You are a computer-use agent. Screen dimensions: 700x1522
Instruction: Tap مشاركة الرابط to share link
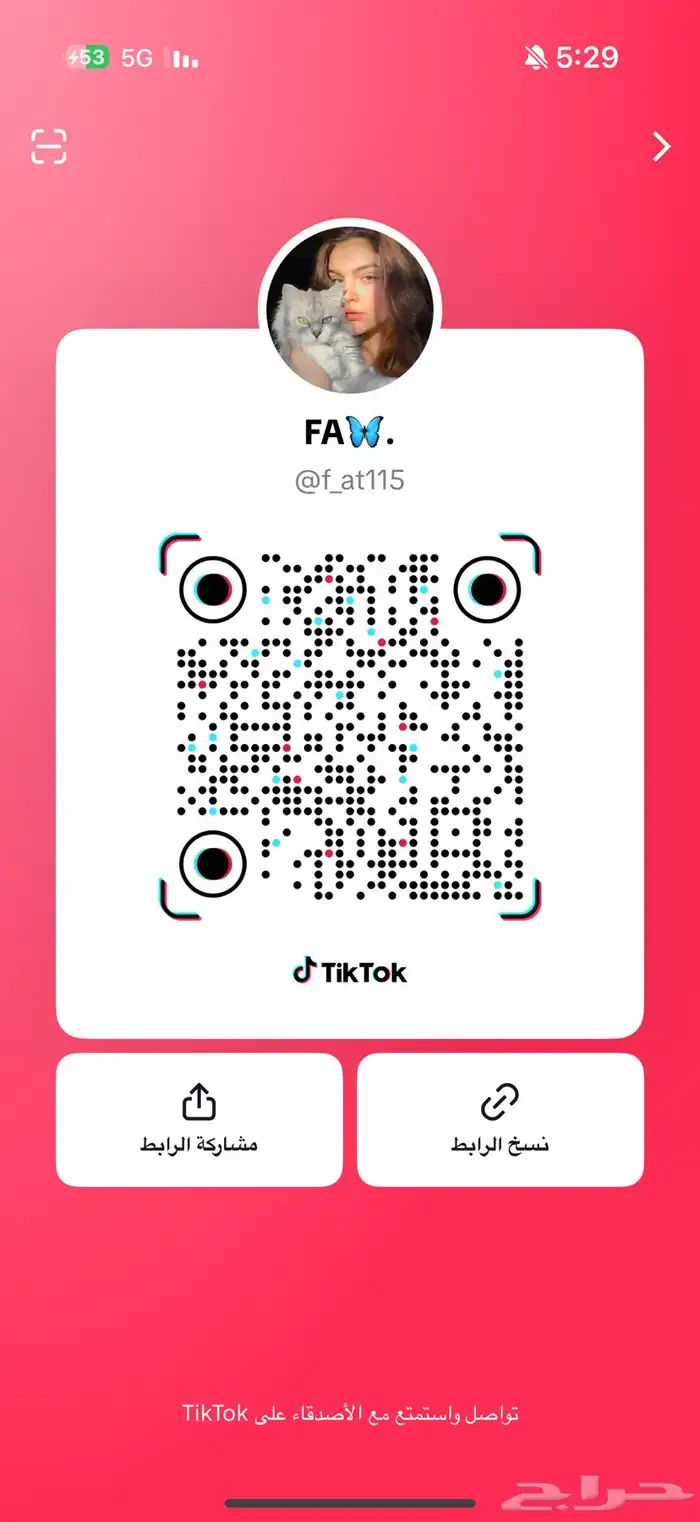199,1119
